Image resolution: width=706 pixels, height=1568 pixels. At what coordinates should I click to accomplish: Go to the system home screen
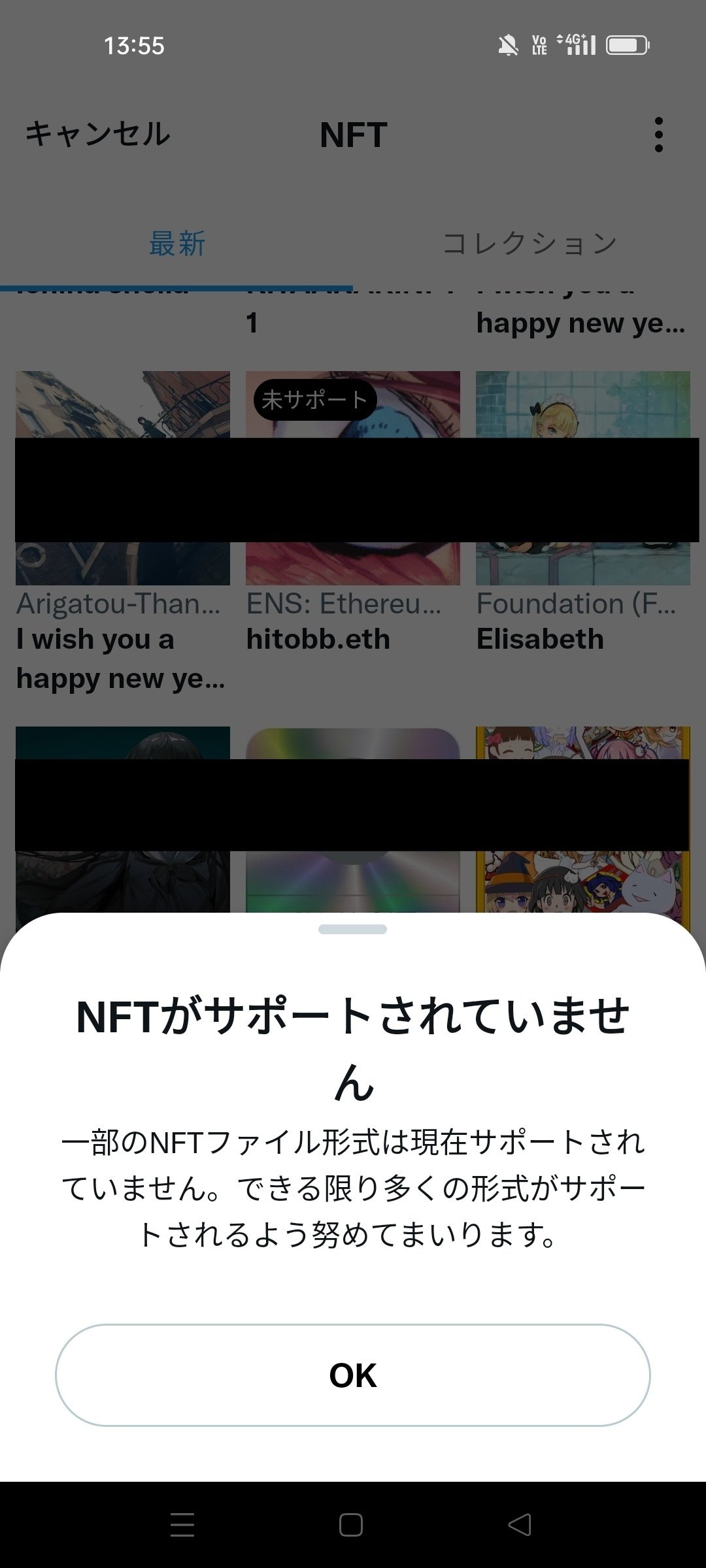pyautogui.click(x=351, y=1525)
